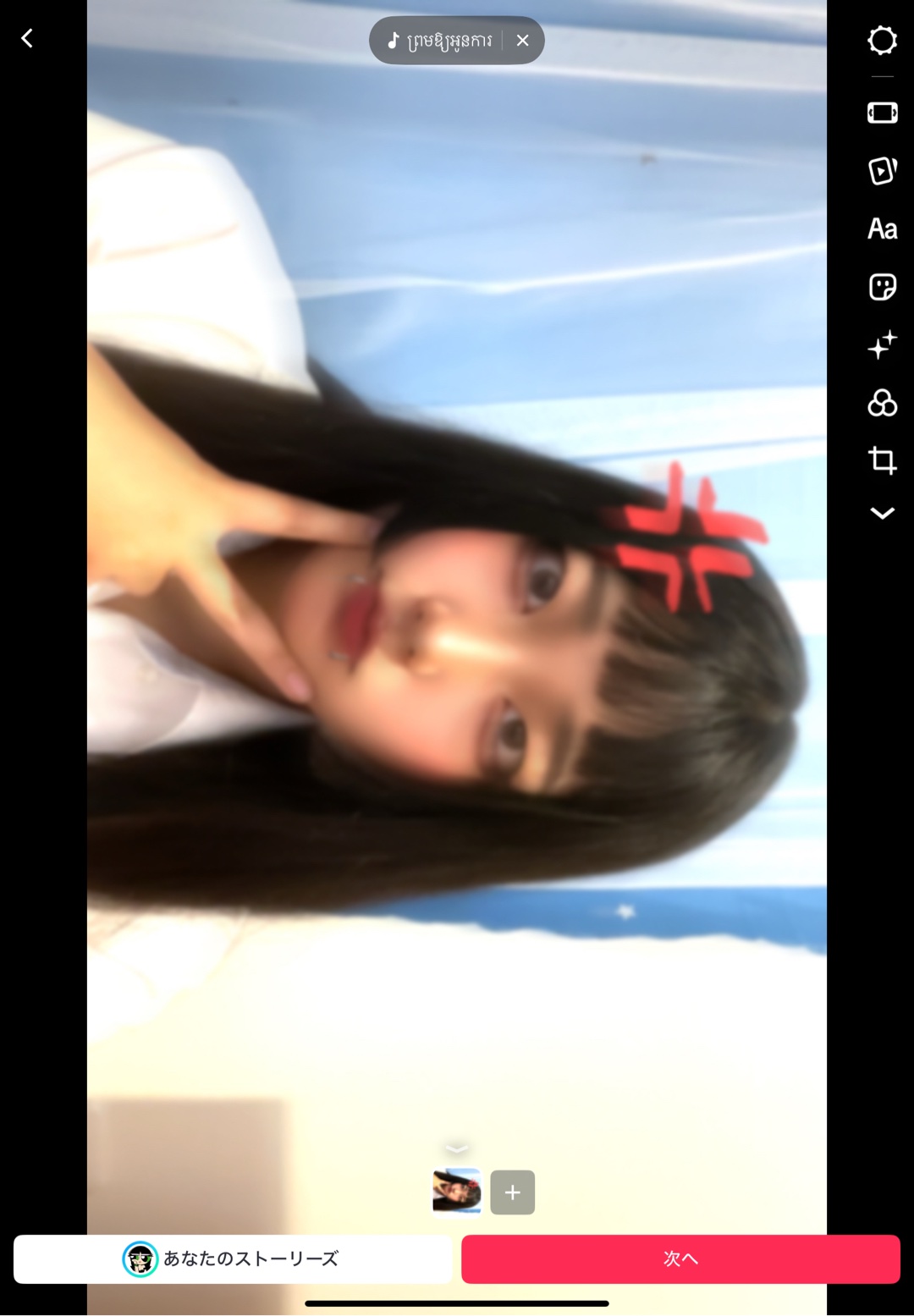
Task: Open the stickers panel
Action: tap(882, 287)
